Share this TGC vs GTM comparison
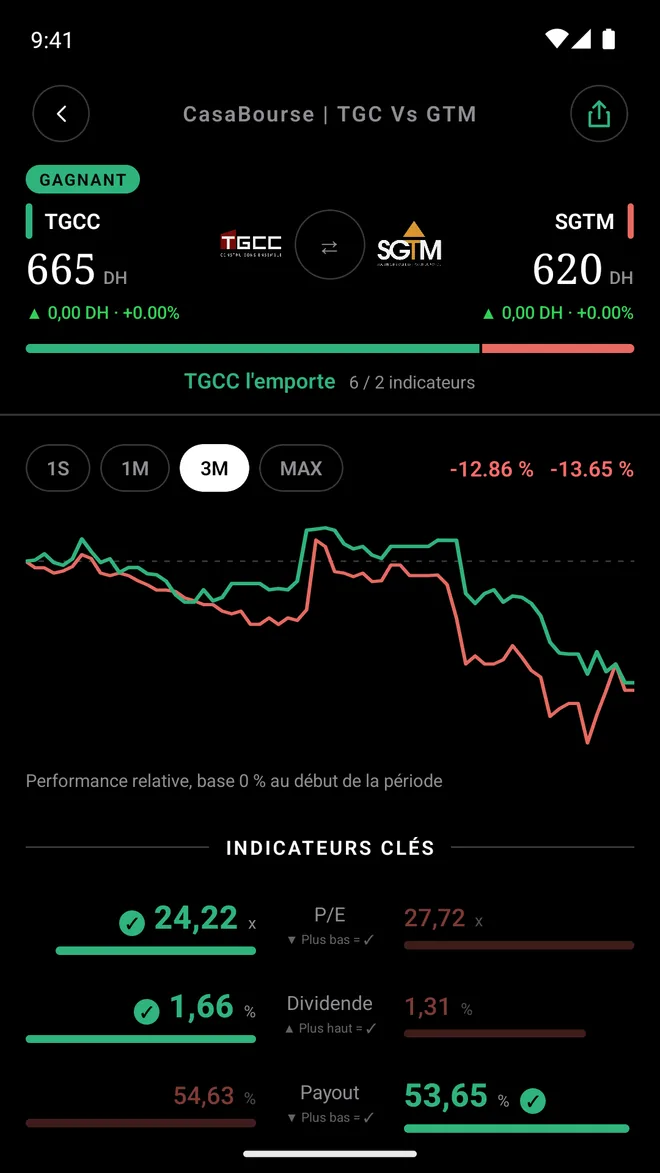Screen dimensions: 660x1173 point(599,114)
